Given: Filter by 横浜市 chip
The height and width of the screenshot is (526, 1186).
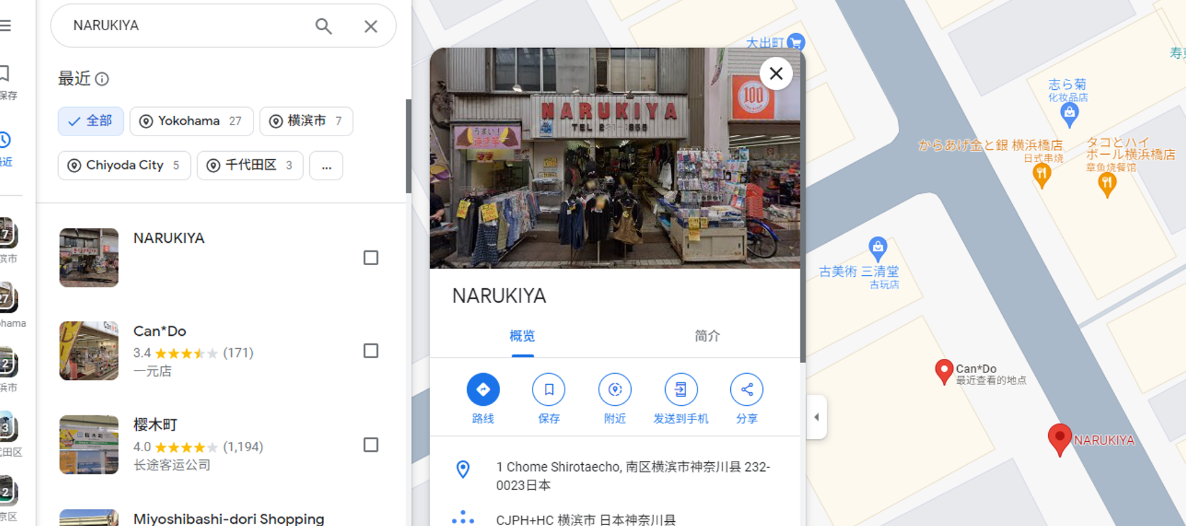Looking at the screenshot, I should [x=306, y=121].
